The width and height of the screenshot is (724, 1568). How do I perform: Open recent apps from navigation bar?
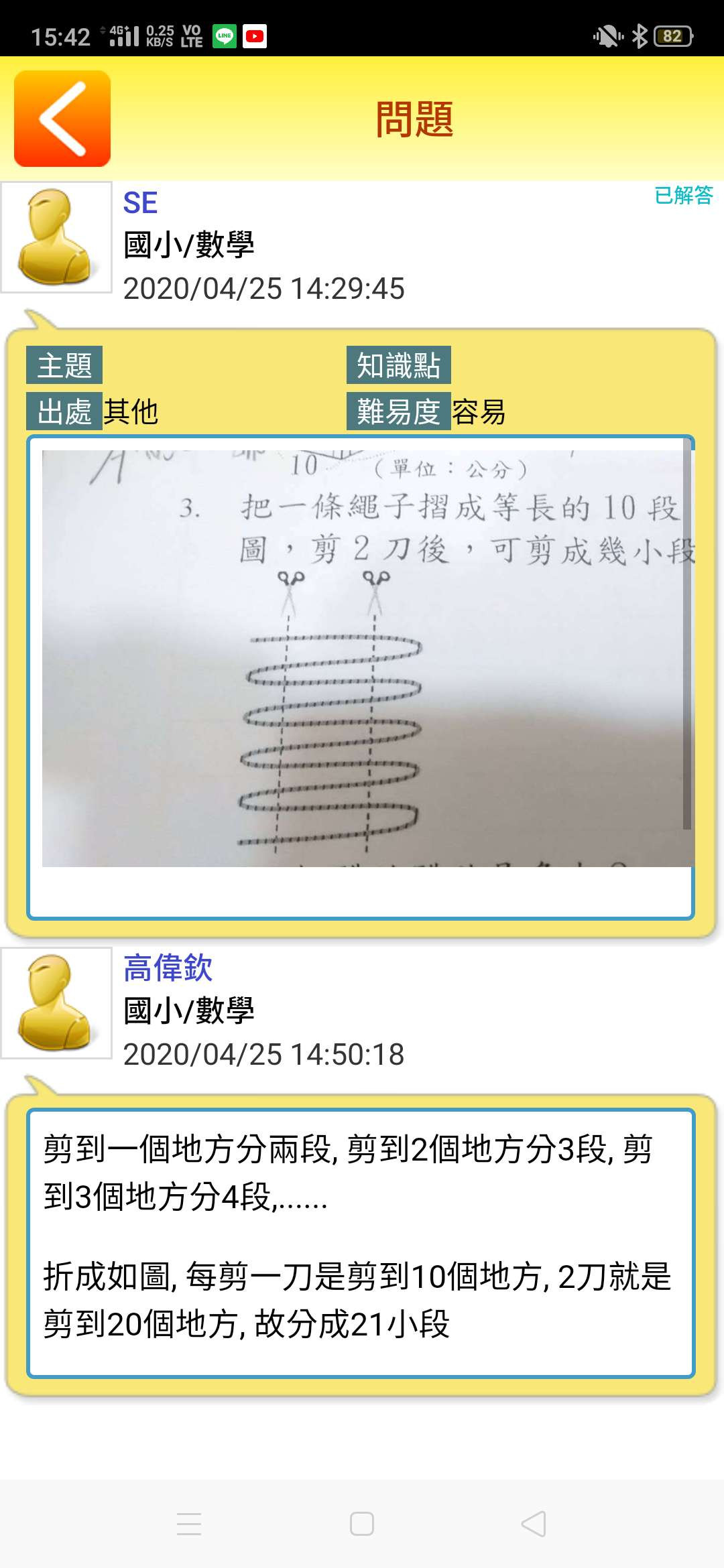189,1524
